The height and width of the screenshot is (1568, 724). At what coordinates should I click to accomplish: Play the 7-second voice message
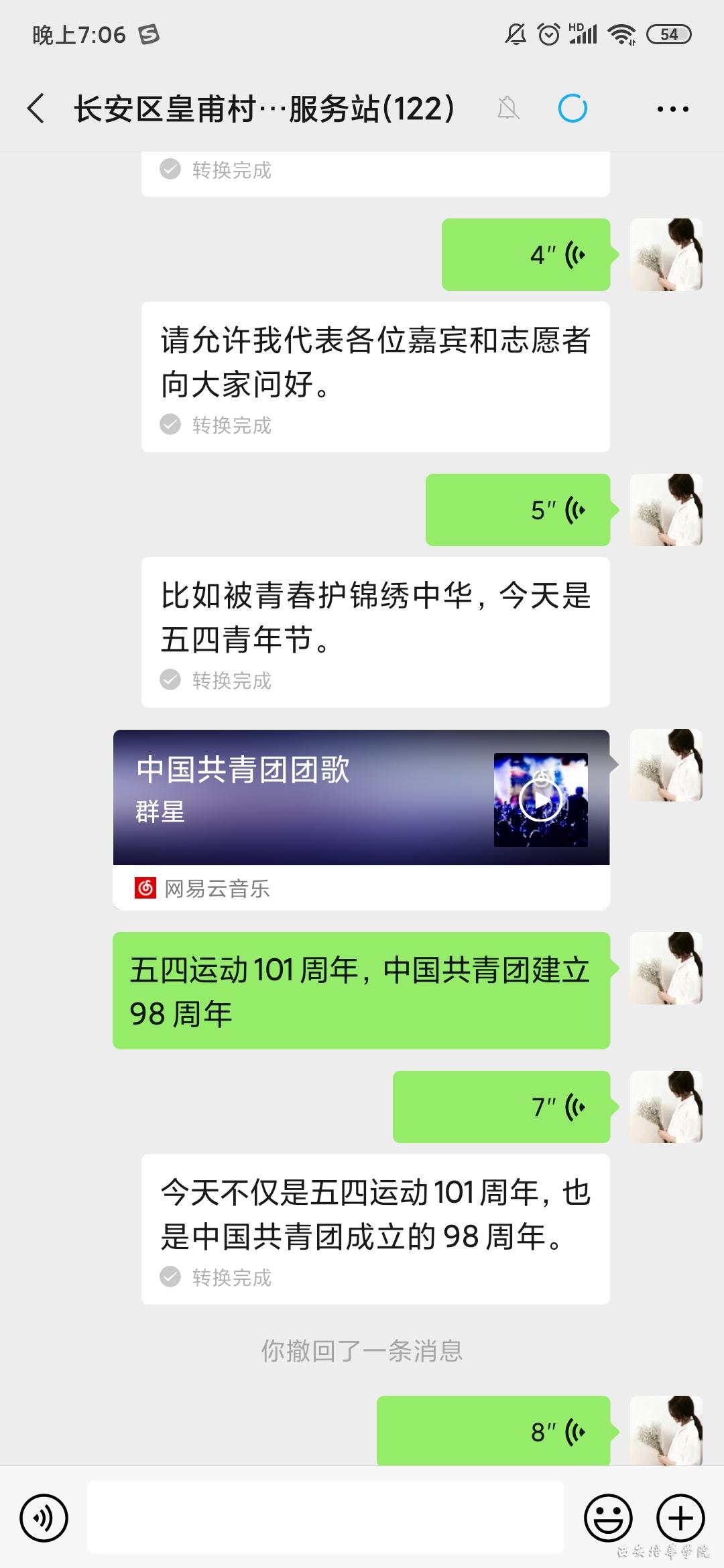coord(501,1107)
